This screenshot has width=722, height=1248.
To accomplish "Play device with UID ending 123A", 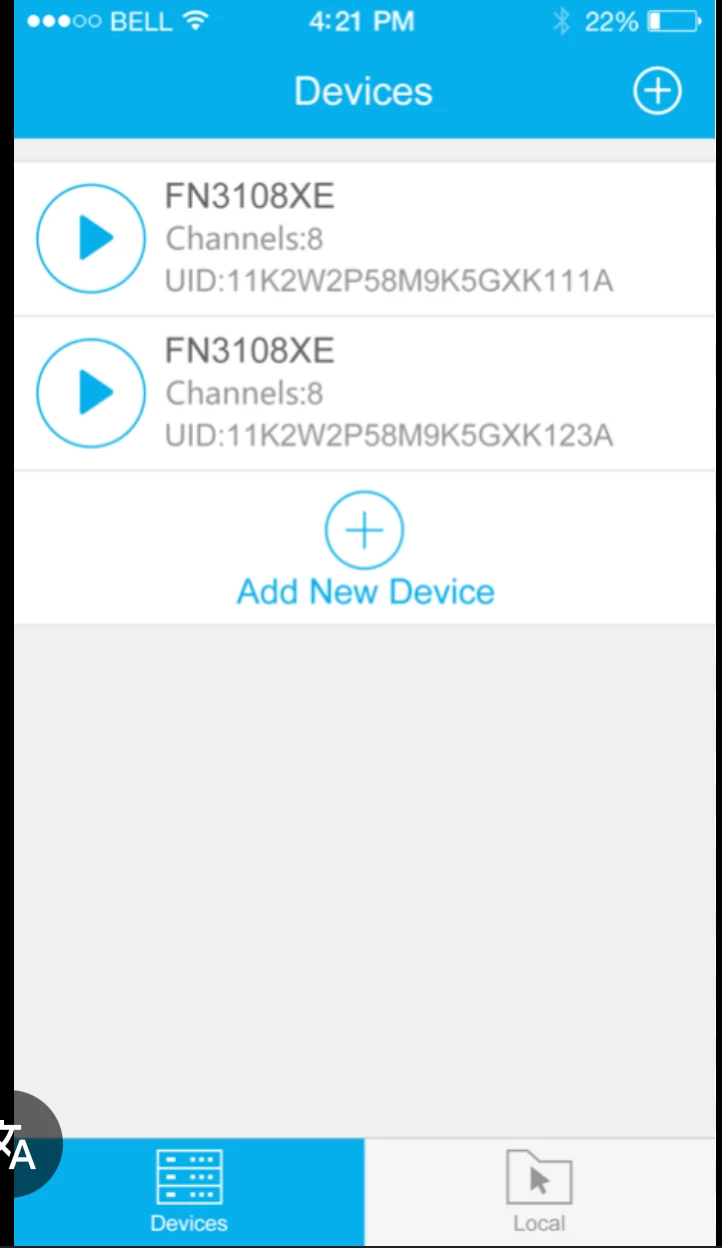I will coord(91,393).
